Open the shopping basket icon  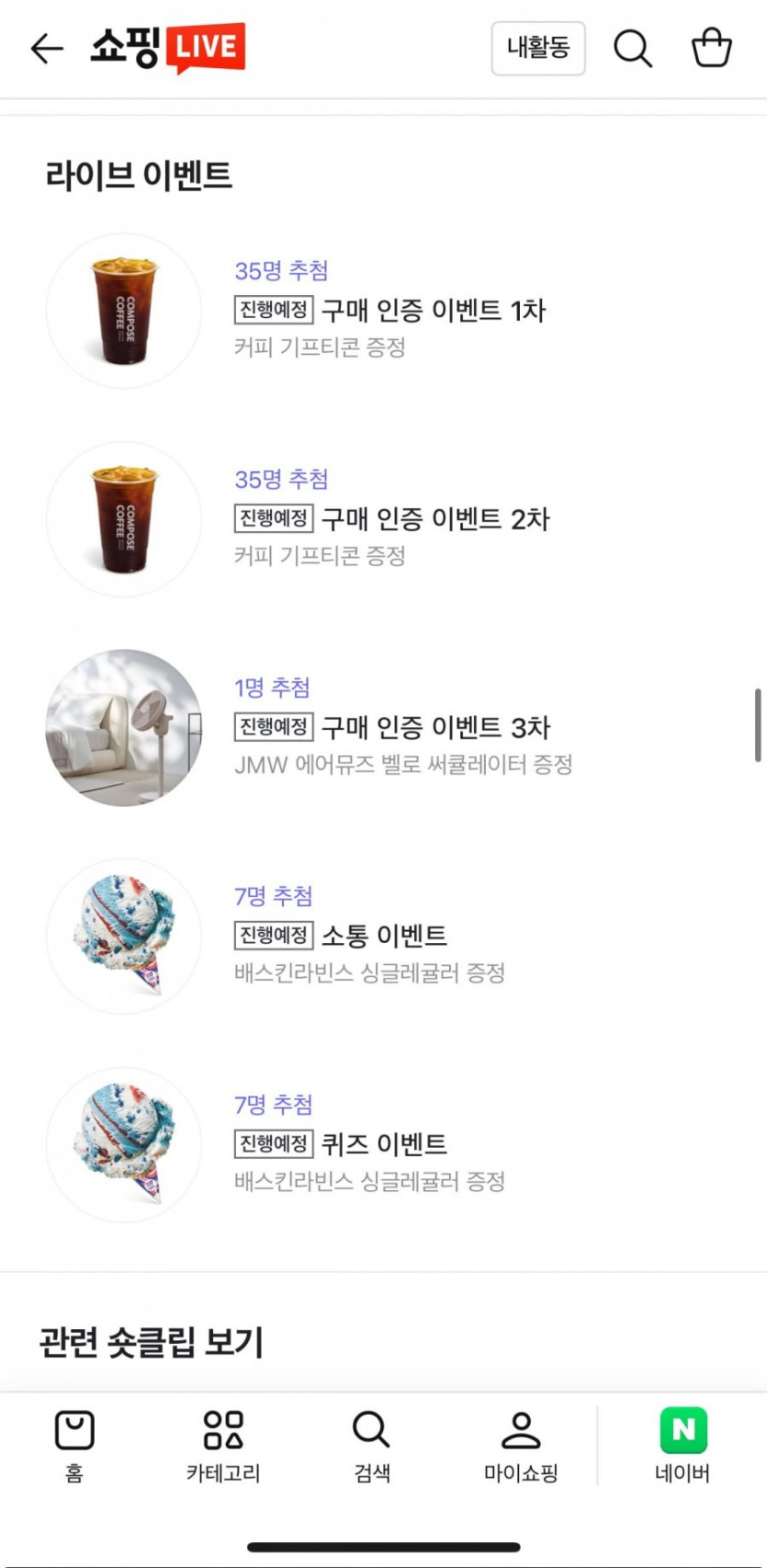point(711,48)
